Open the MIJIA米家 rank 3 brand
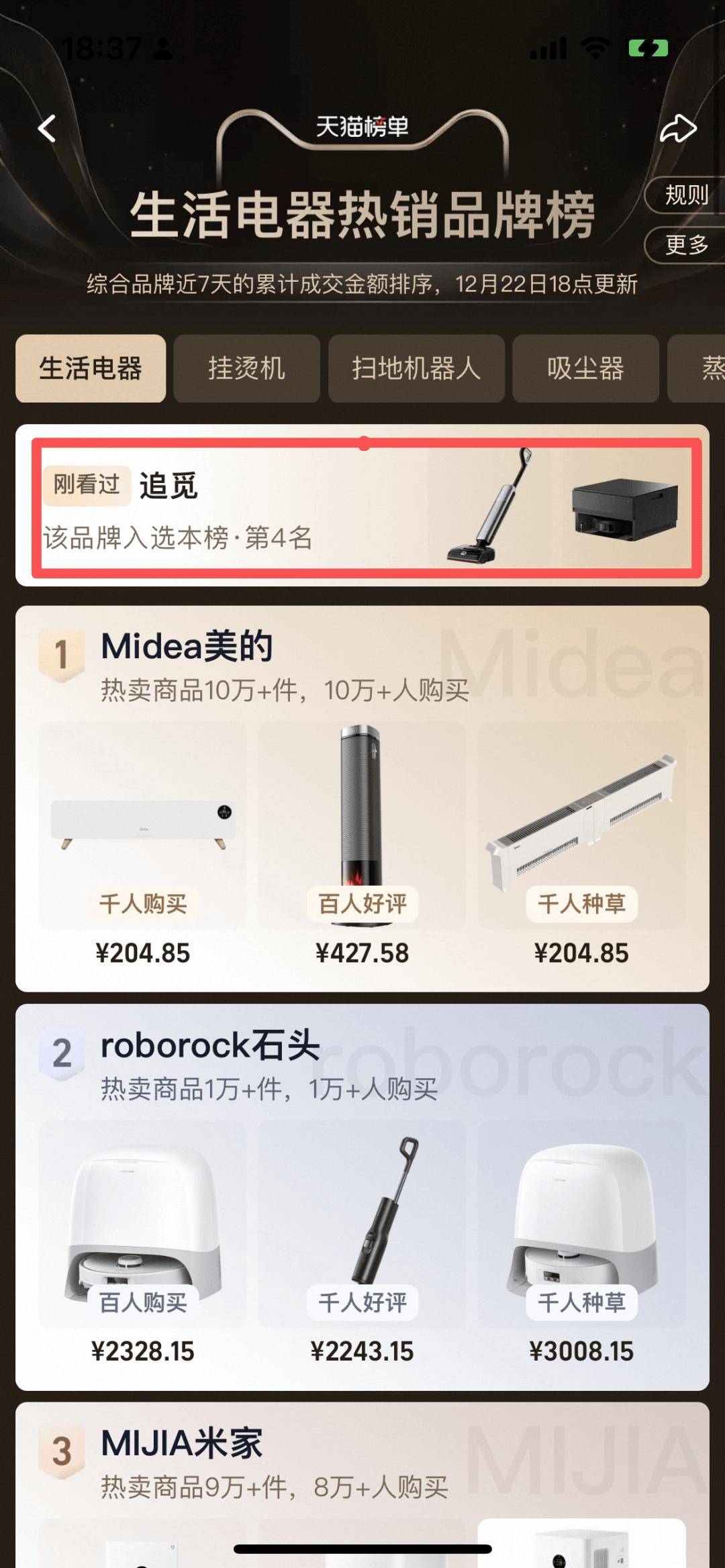 pos(182,1445)
